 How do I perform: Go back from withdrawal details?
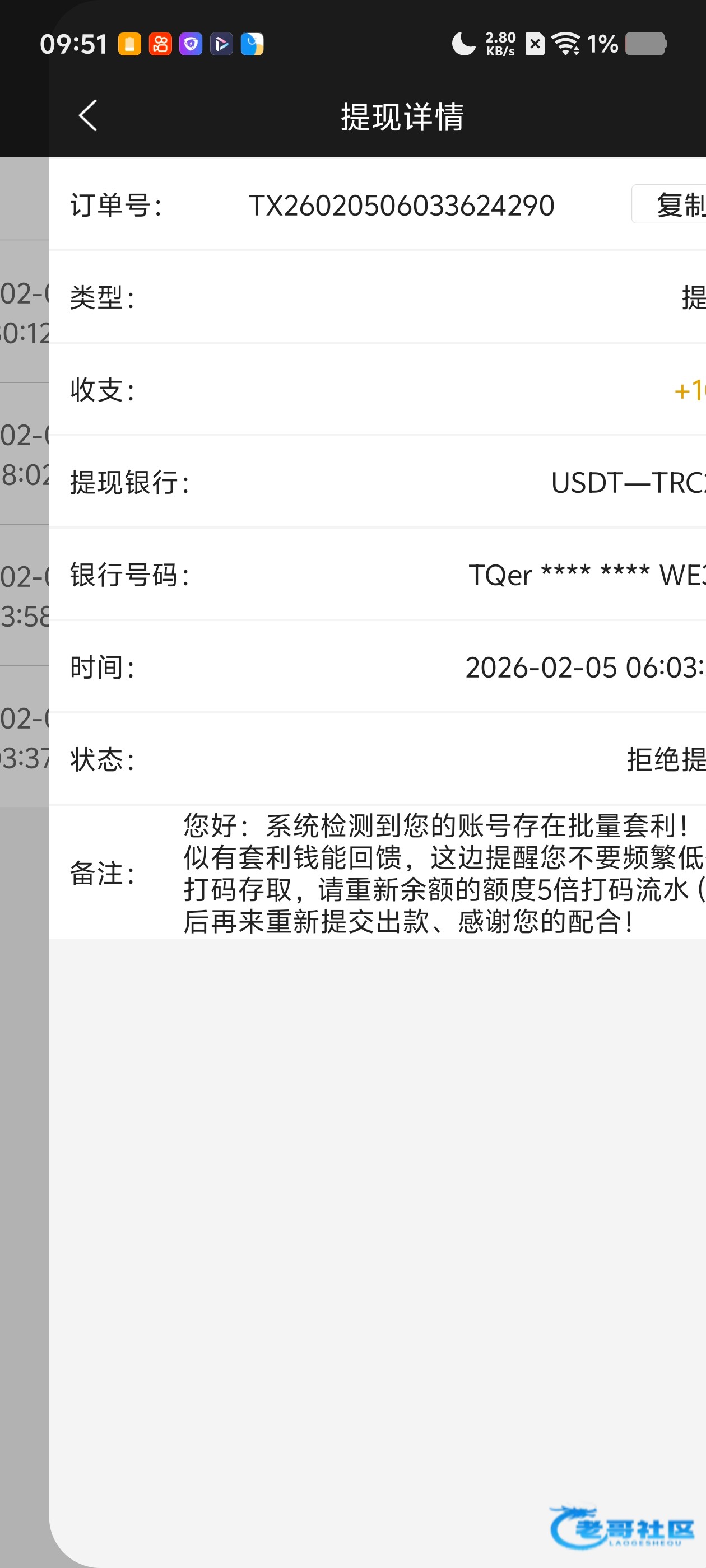[88, 116]
